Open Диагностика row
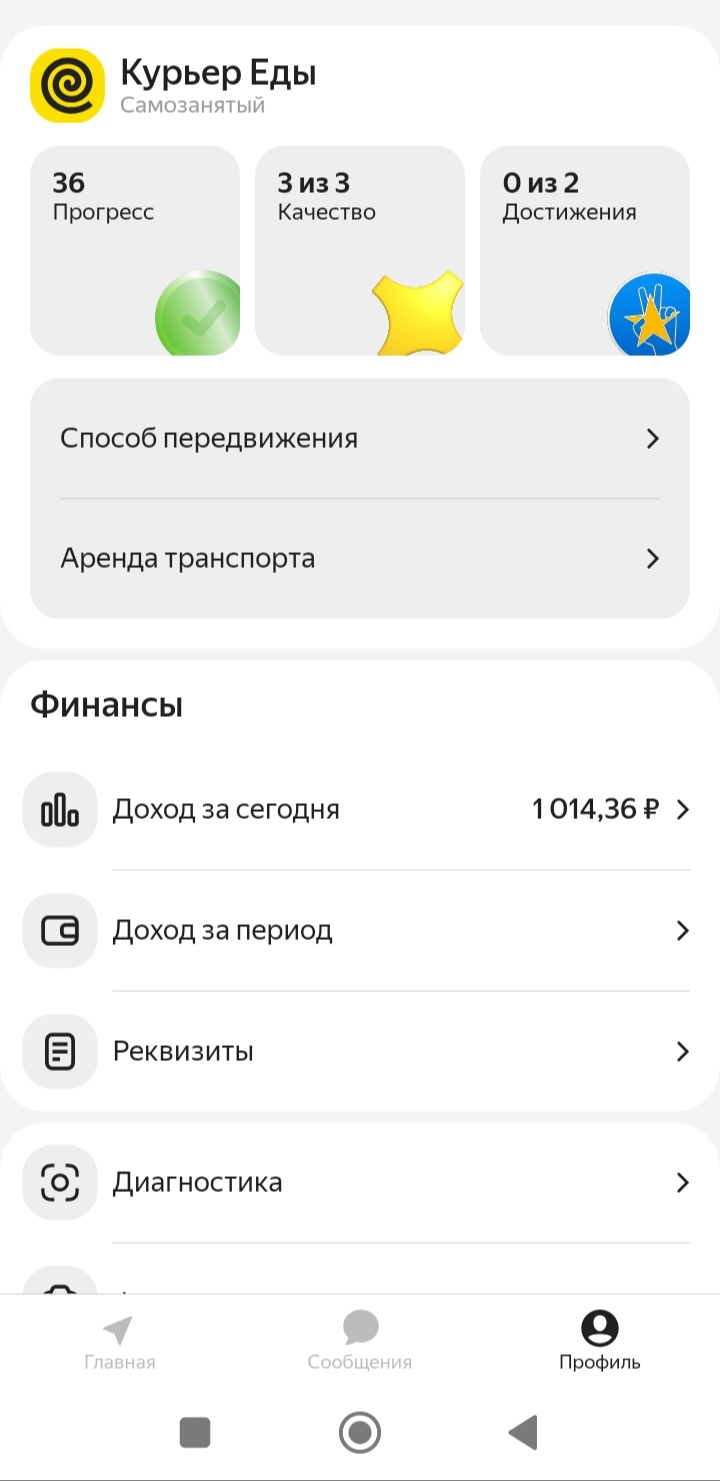This screenshot has width=720, height=1481. 360,1182
